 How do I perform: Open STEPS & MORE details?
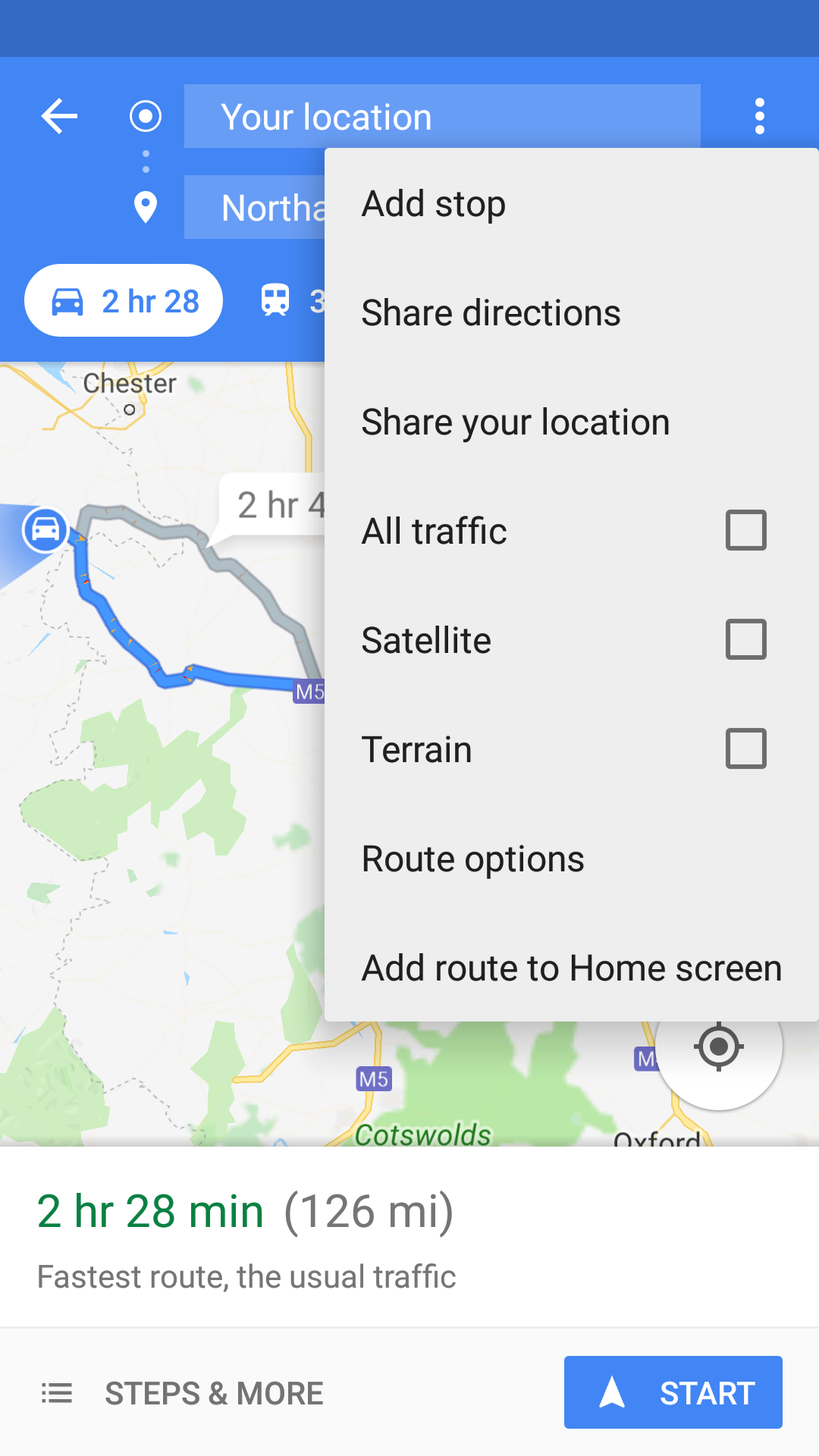(x=182, y=1393)
